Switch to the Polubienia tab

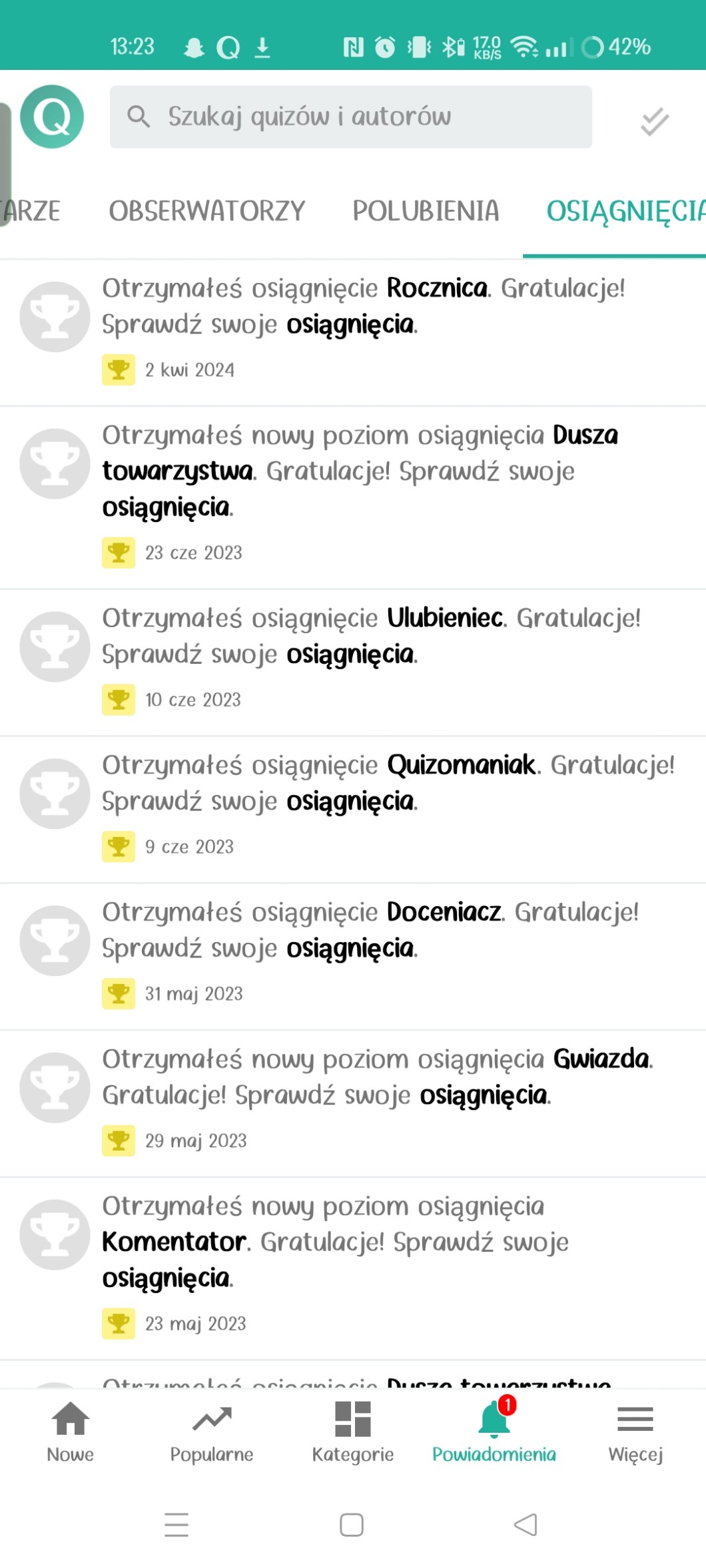426,212
